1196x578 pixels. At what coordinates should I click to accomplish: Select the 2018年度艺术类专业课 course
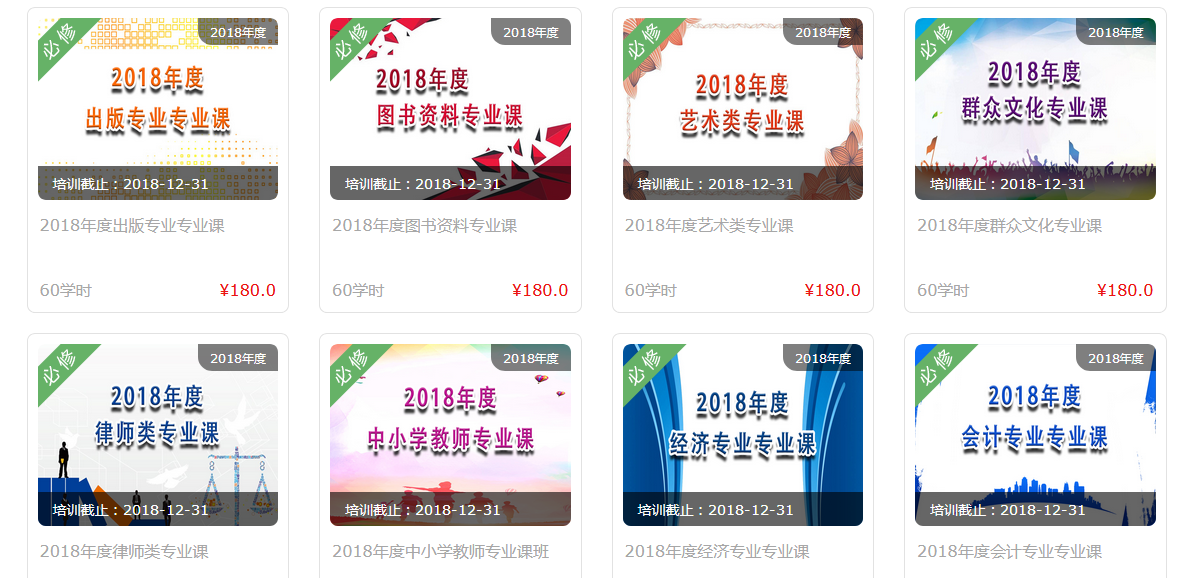coord(743,109)
